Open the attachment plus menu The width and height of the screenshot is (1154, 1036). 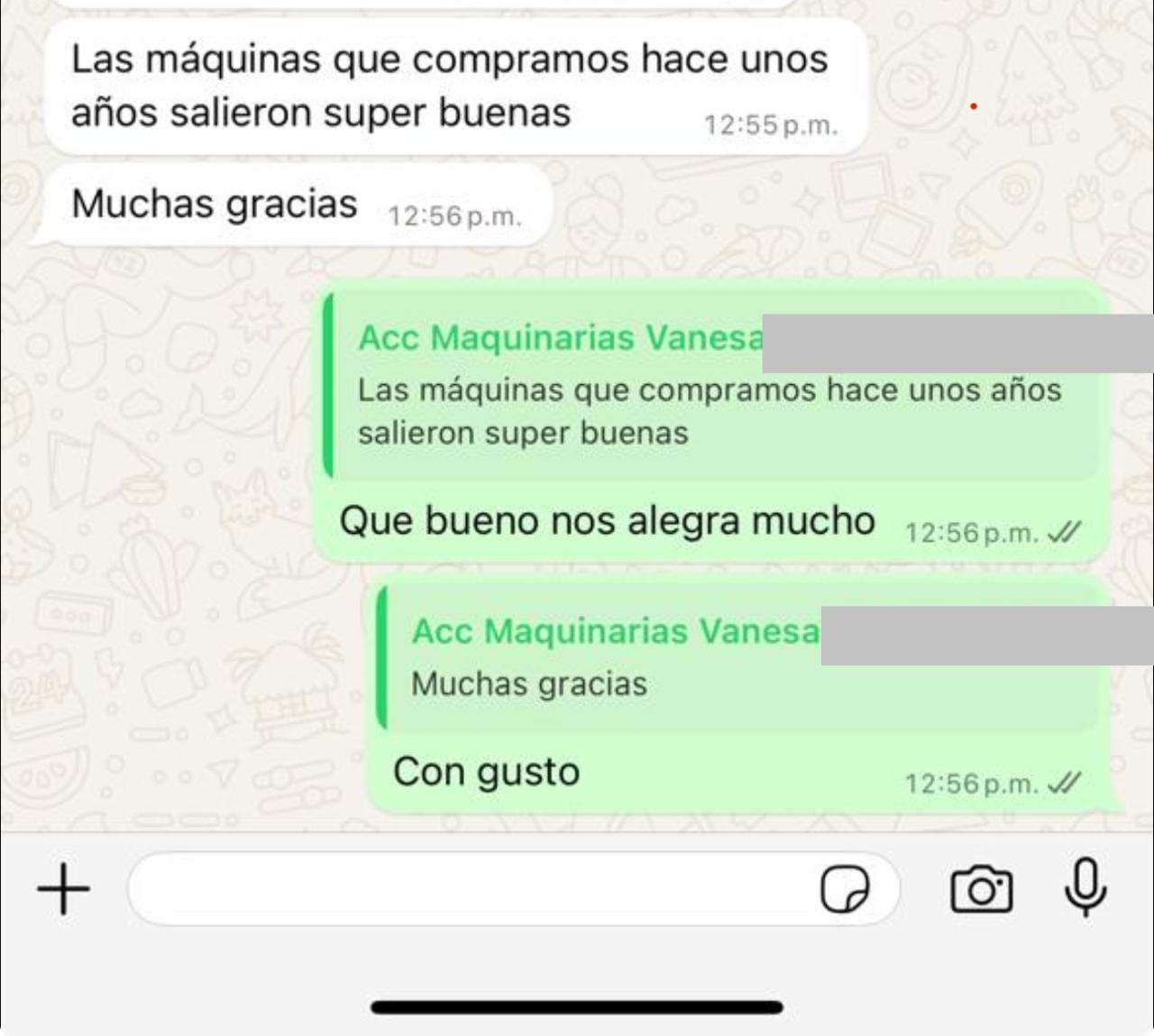(x=63, y=889)
